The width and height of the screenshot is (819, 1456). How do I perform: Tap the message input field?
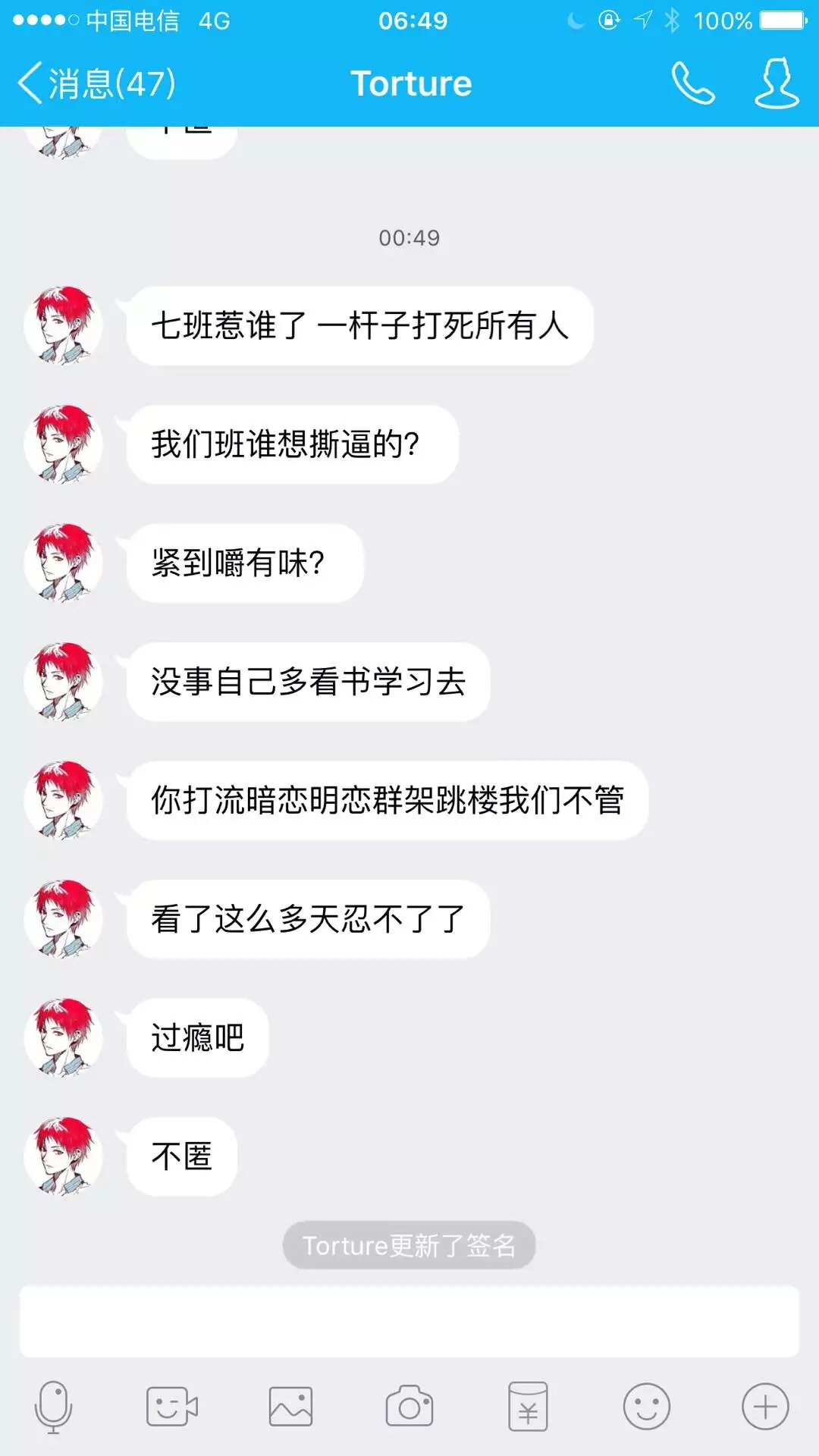tap(409, 1321)
